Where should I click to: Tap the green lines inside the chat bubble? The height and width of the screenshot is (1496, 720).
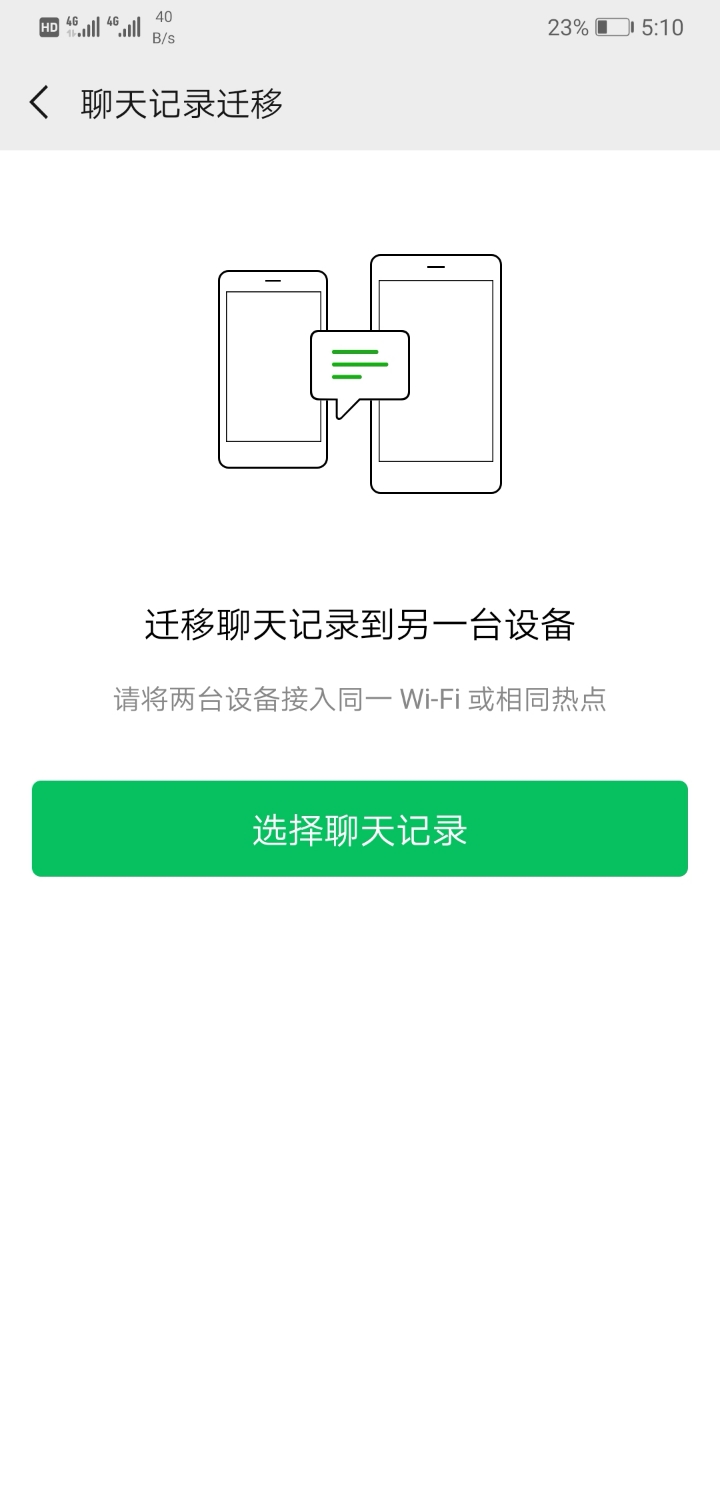[358, 362]
